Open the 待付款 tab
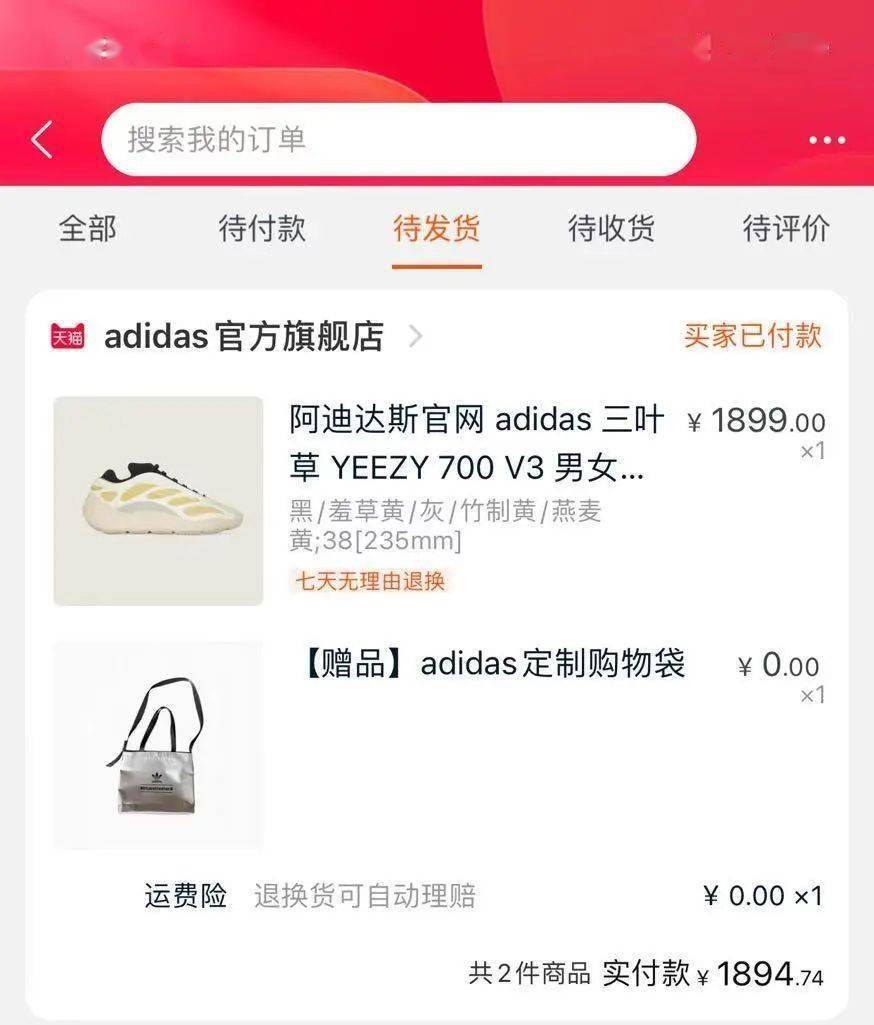874x1025 pixels. [x=262, y=228]
